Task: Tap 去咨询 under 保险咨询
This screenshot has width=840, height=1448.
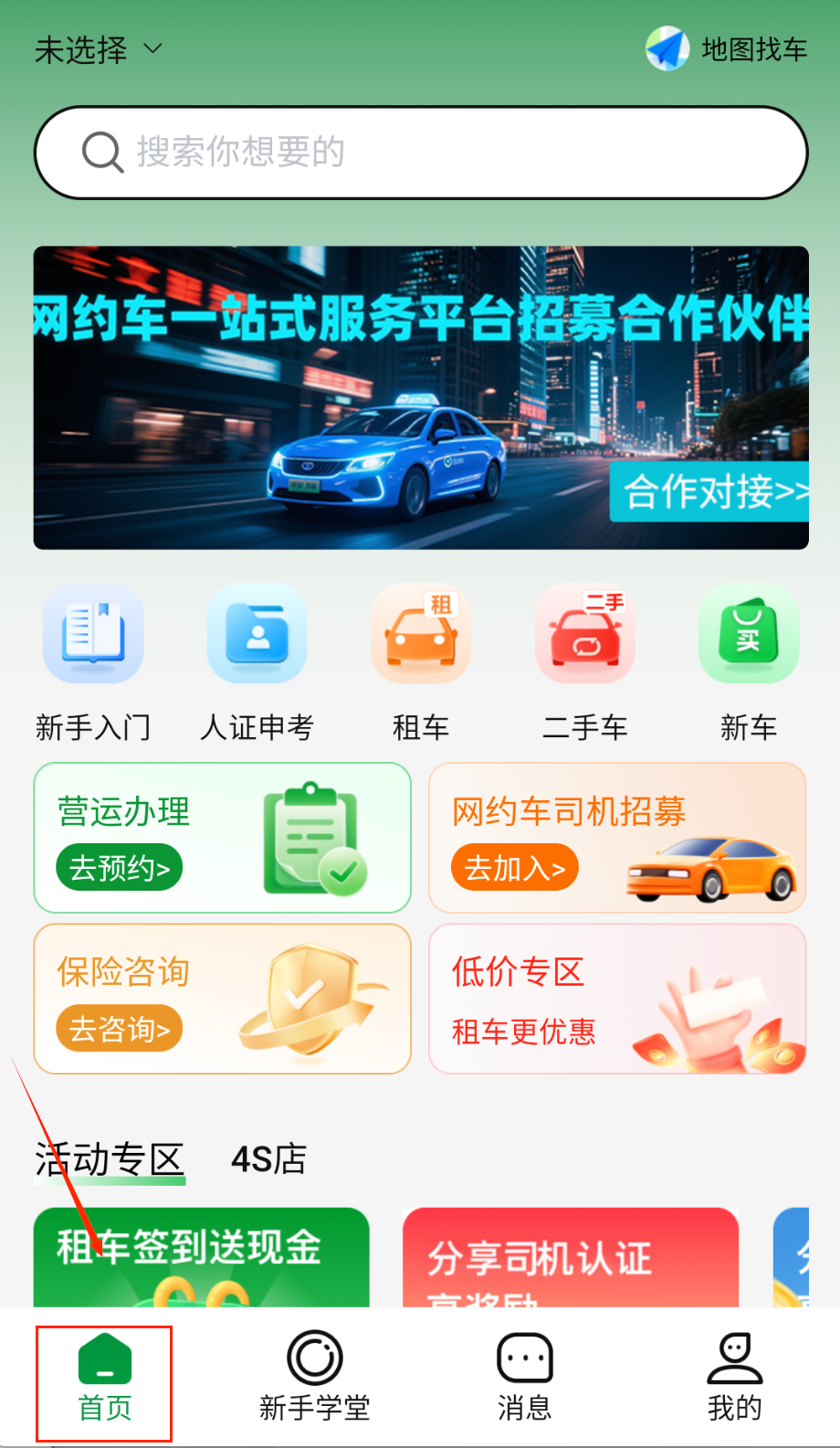Action: tap(120, 1030)
